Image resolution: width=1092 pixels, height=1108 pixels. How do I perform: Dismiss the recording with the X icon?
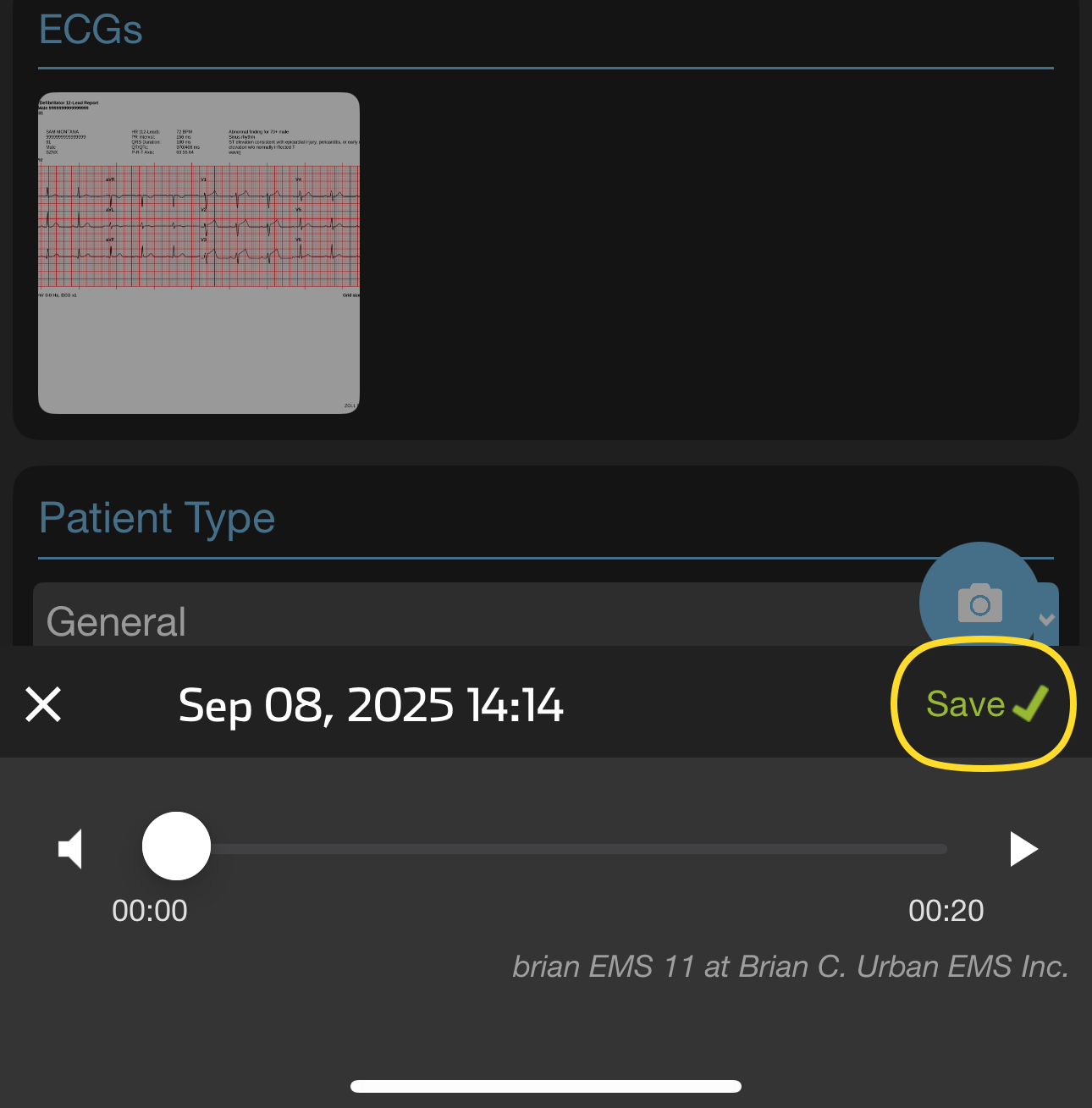tap(43, 703)
